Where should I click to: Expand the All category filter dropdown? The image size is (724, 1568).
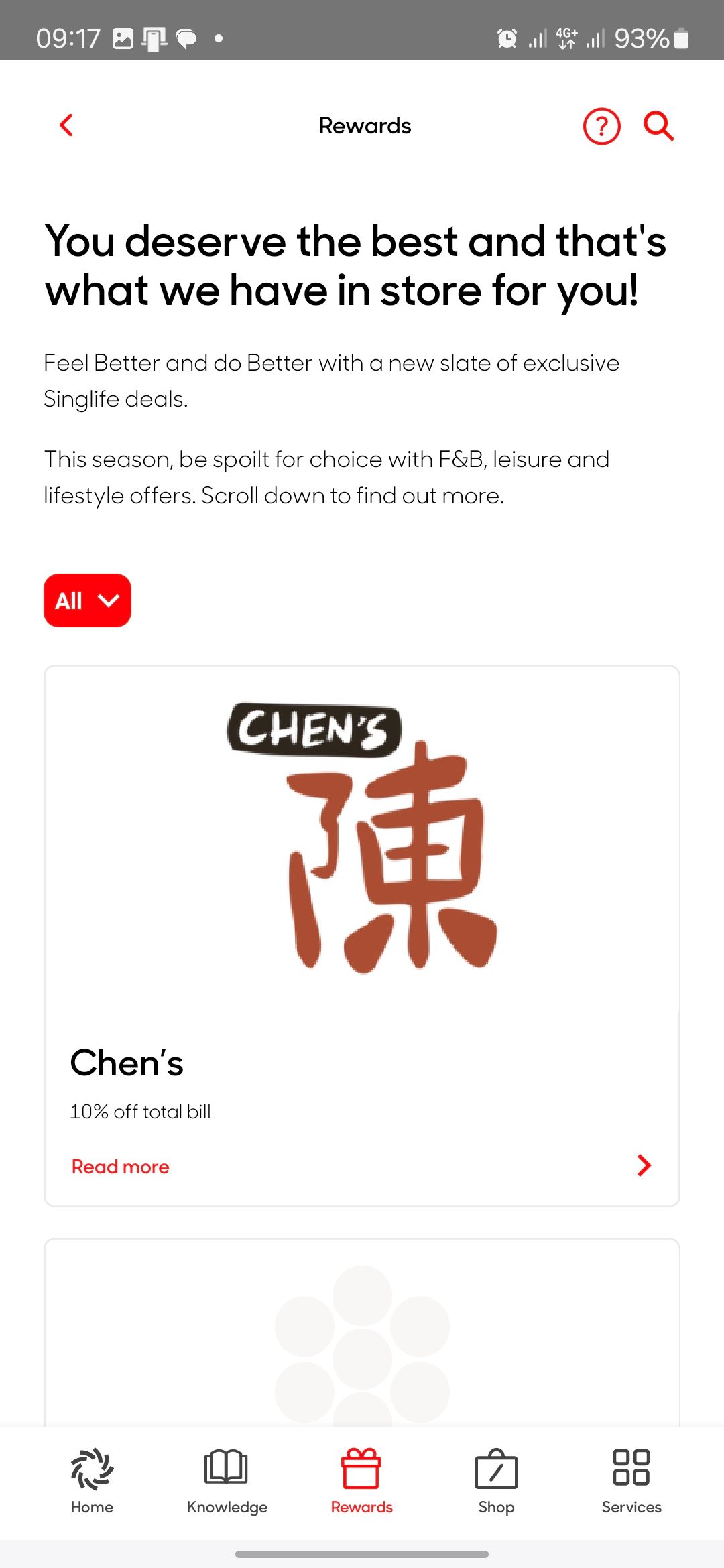(x=87, y=600)
